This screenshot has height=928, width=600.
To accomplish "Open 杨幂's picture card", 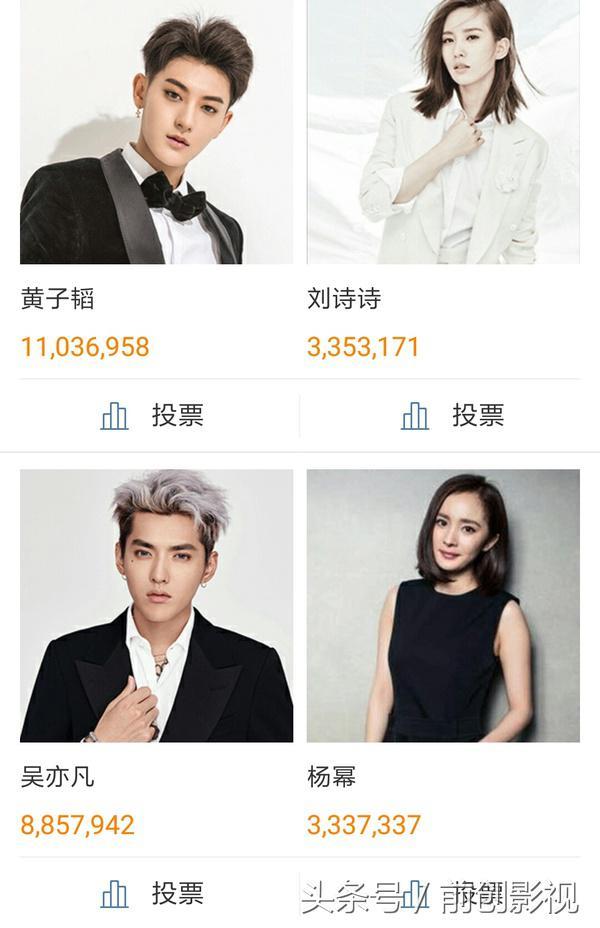I will tap(443, 606).
